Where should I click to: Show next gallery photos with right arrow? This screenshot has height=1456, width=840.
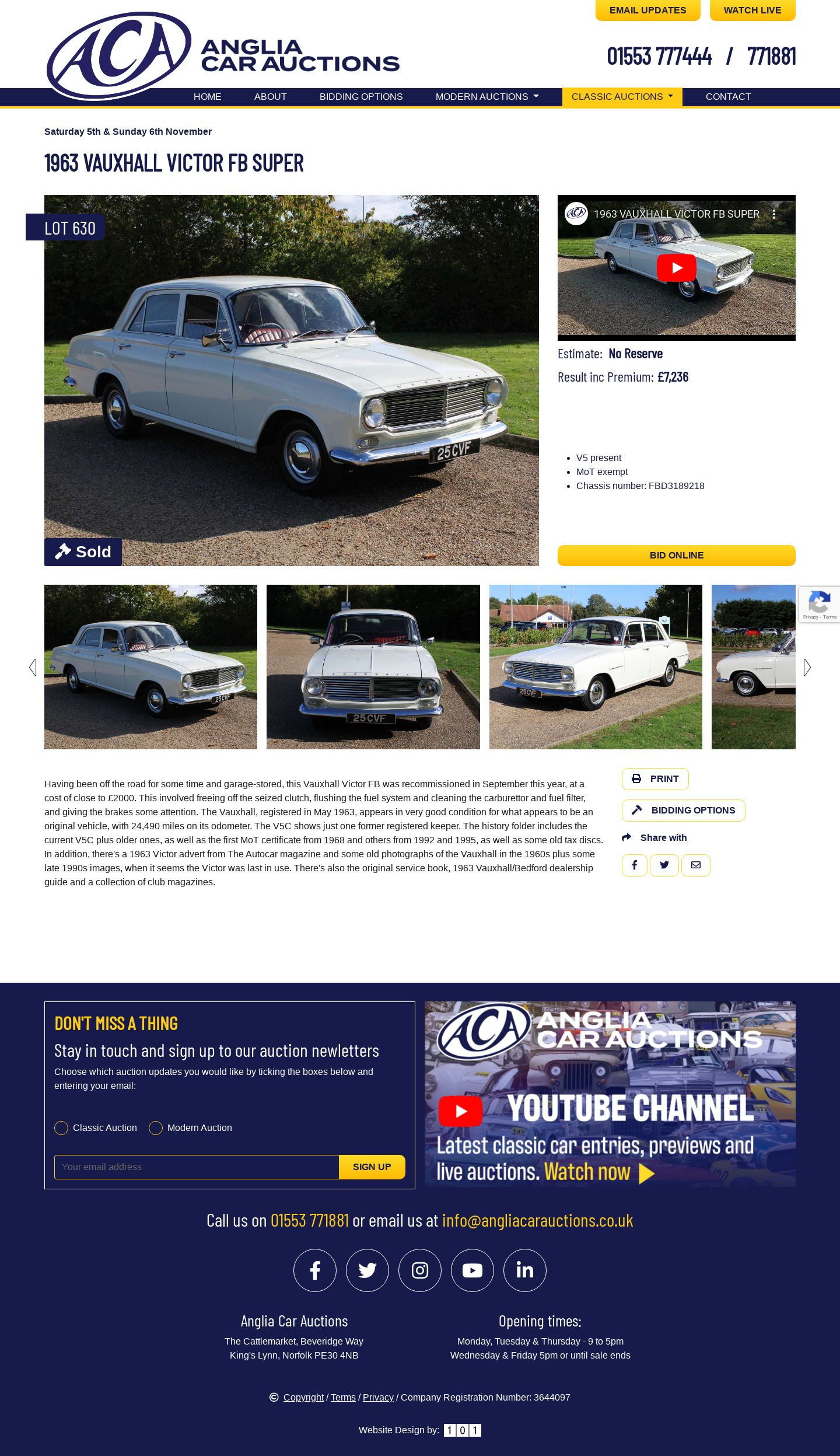(807, 667)
